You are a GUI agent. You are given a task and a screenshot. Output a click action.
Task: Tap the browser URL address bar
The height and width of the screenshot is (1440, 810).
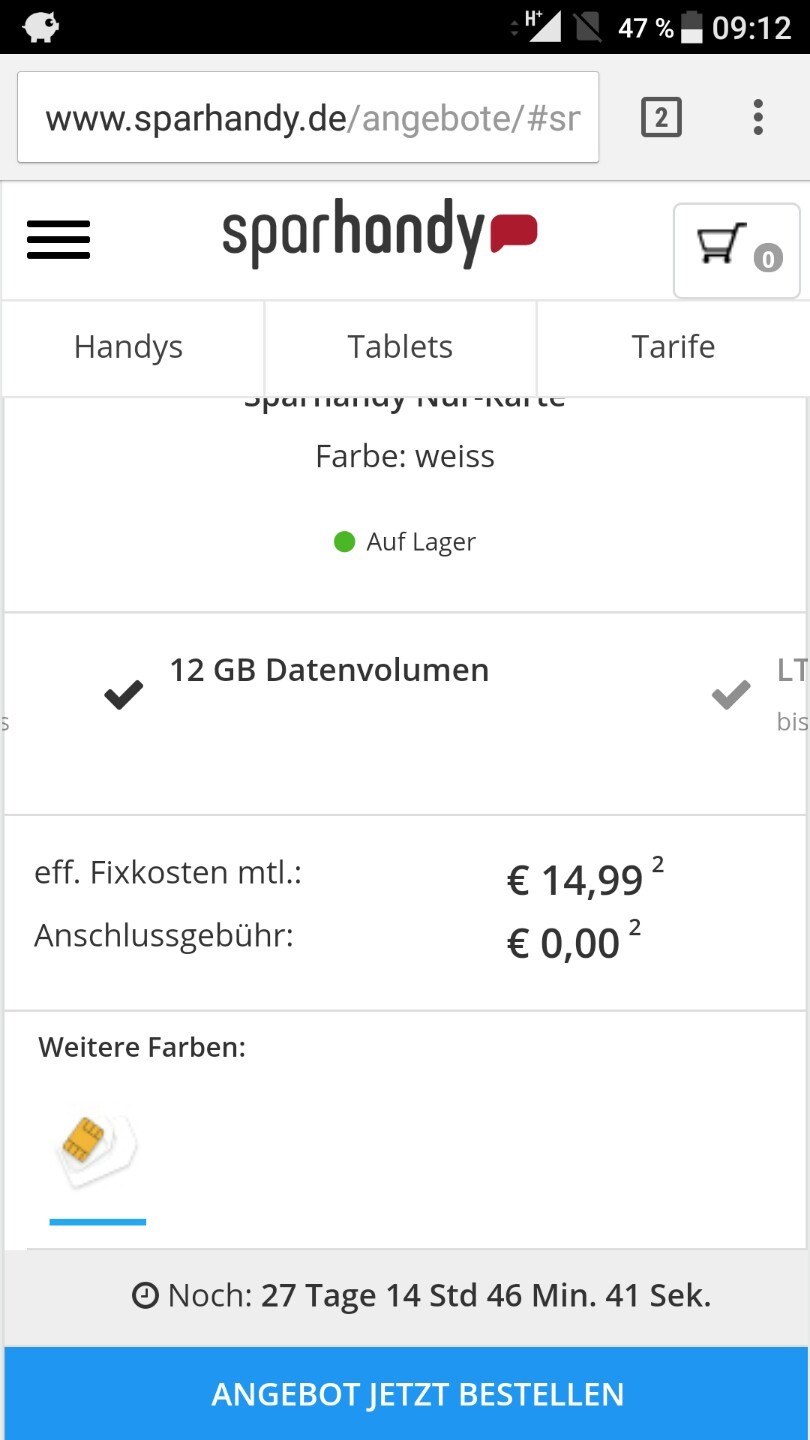point(308,117)
